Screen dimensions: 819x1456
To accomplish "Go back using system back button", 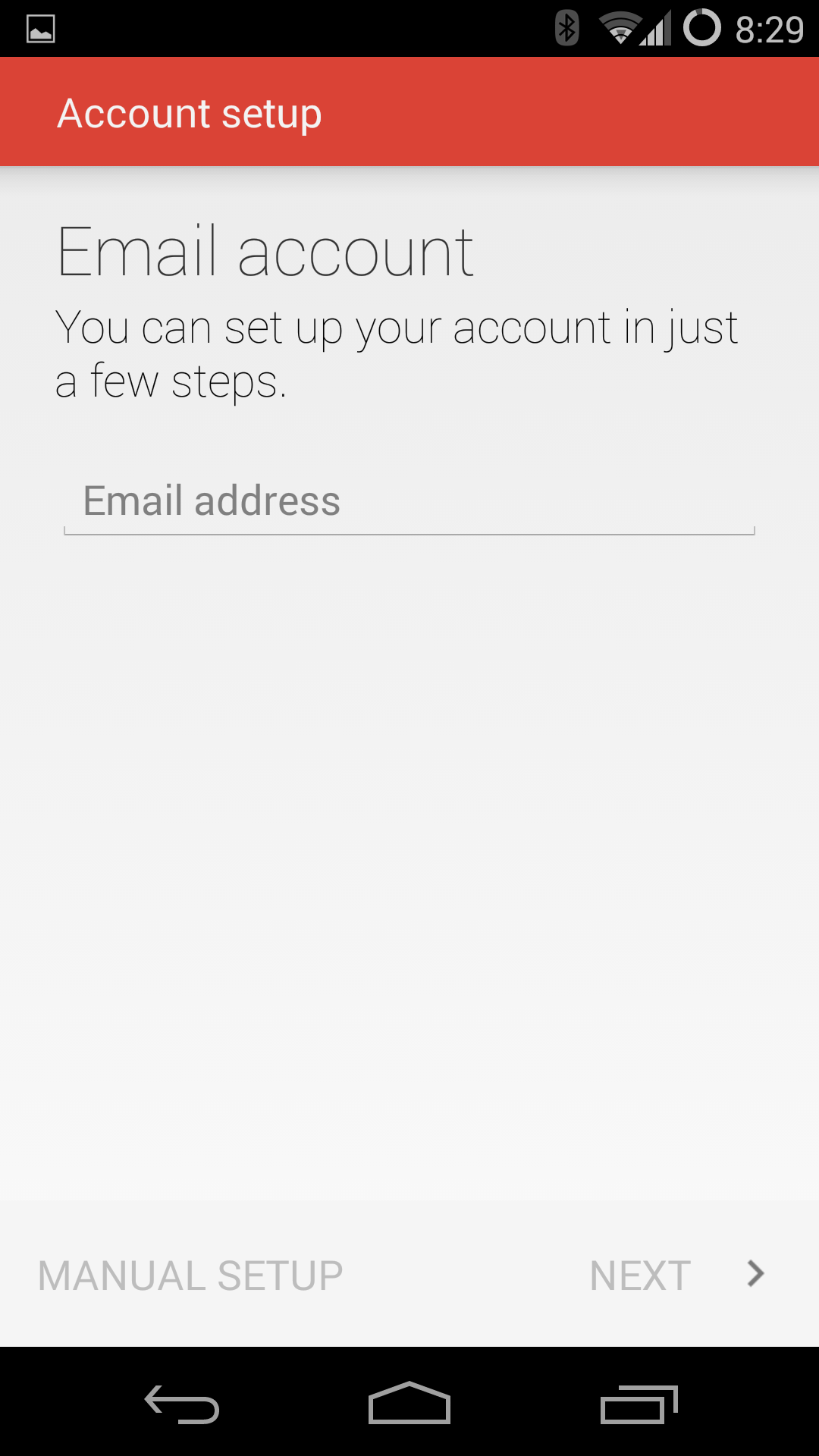I will click(182, 1404).
